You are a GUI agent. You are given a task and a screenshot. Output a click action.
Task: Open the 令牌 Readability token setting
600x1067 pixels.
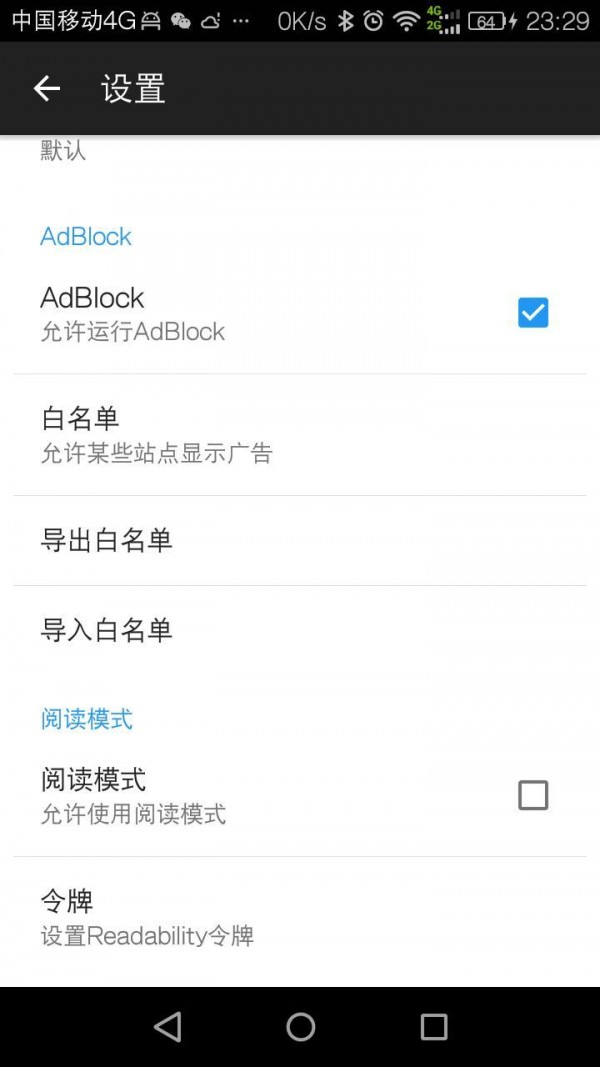[x=300, y=917]
